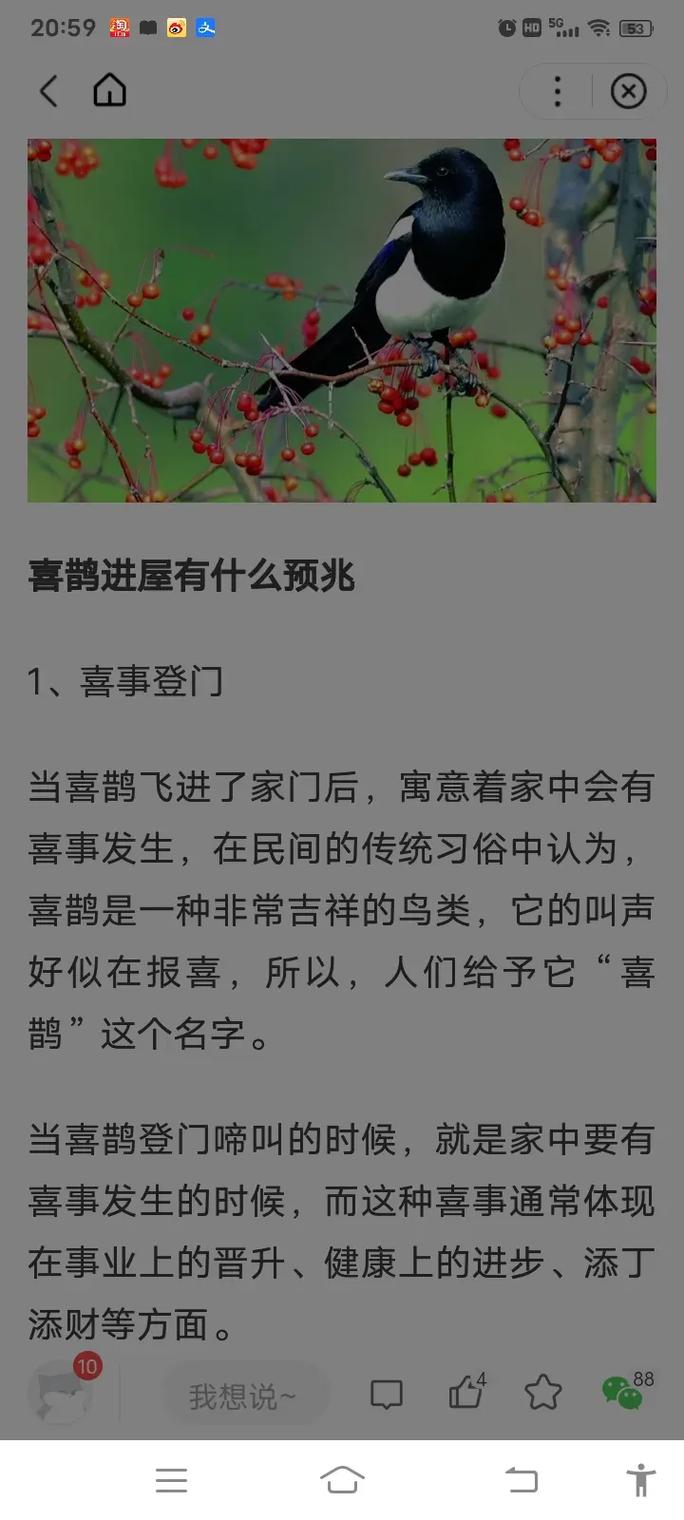The image size is (684, 1520).
Task: Tap the system back button in navigation bar
Action: (521, 1480)
